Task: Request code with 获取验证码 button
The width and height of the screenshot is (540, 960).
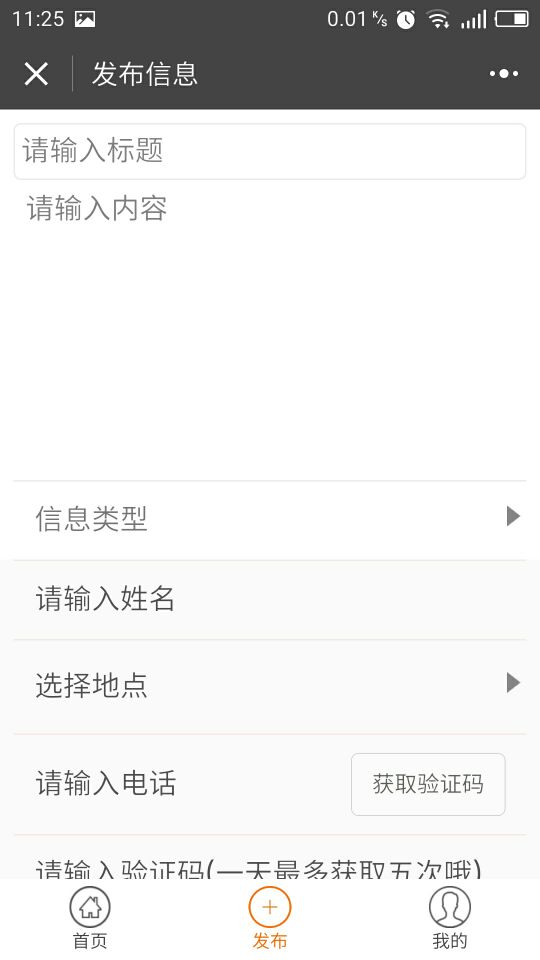Action: coord(428,784)
